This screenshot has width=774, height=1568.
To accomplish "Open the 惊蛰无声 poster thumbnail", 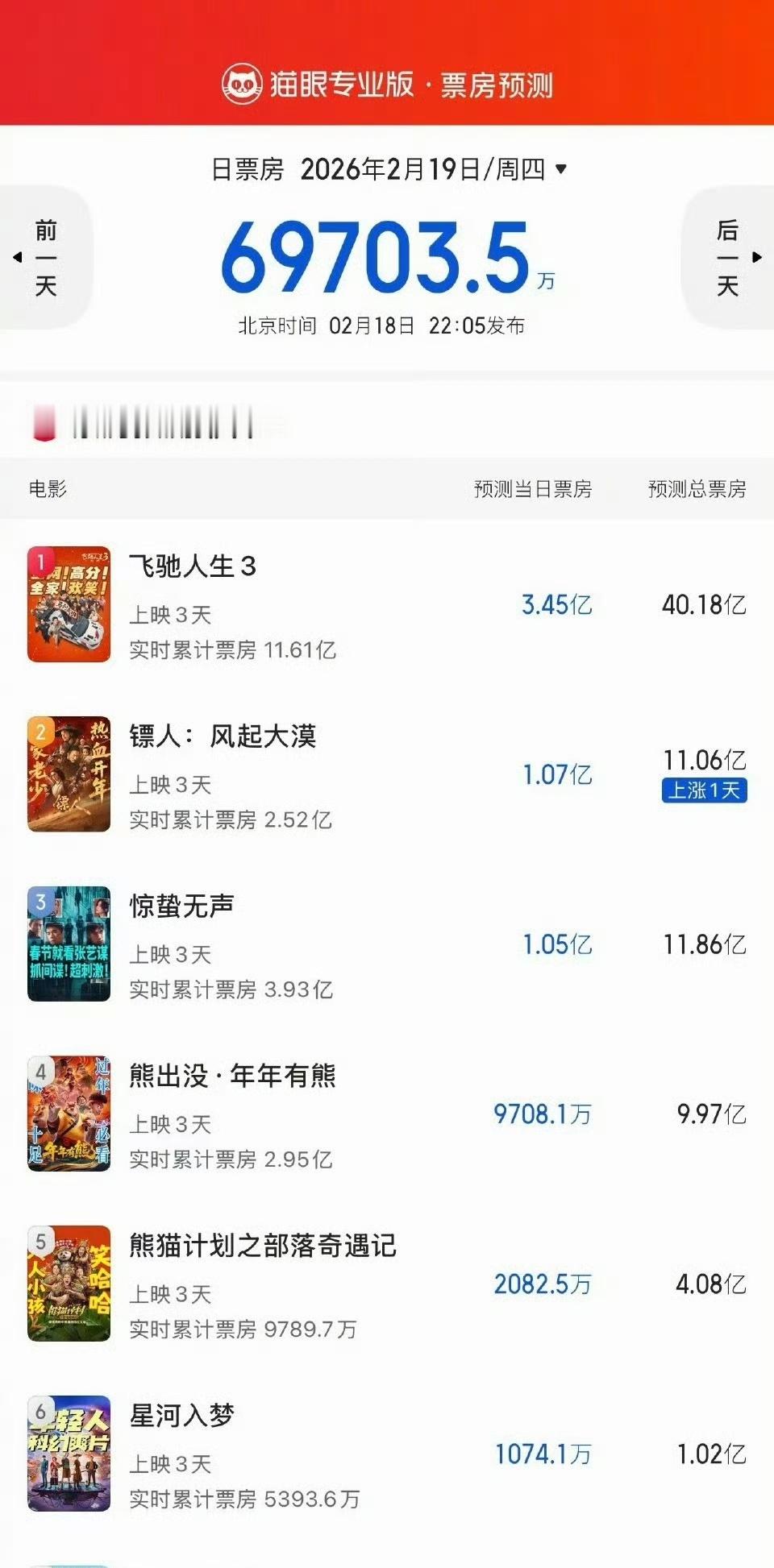I will (x=69, y=944).
